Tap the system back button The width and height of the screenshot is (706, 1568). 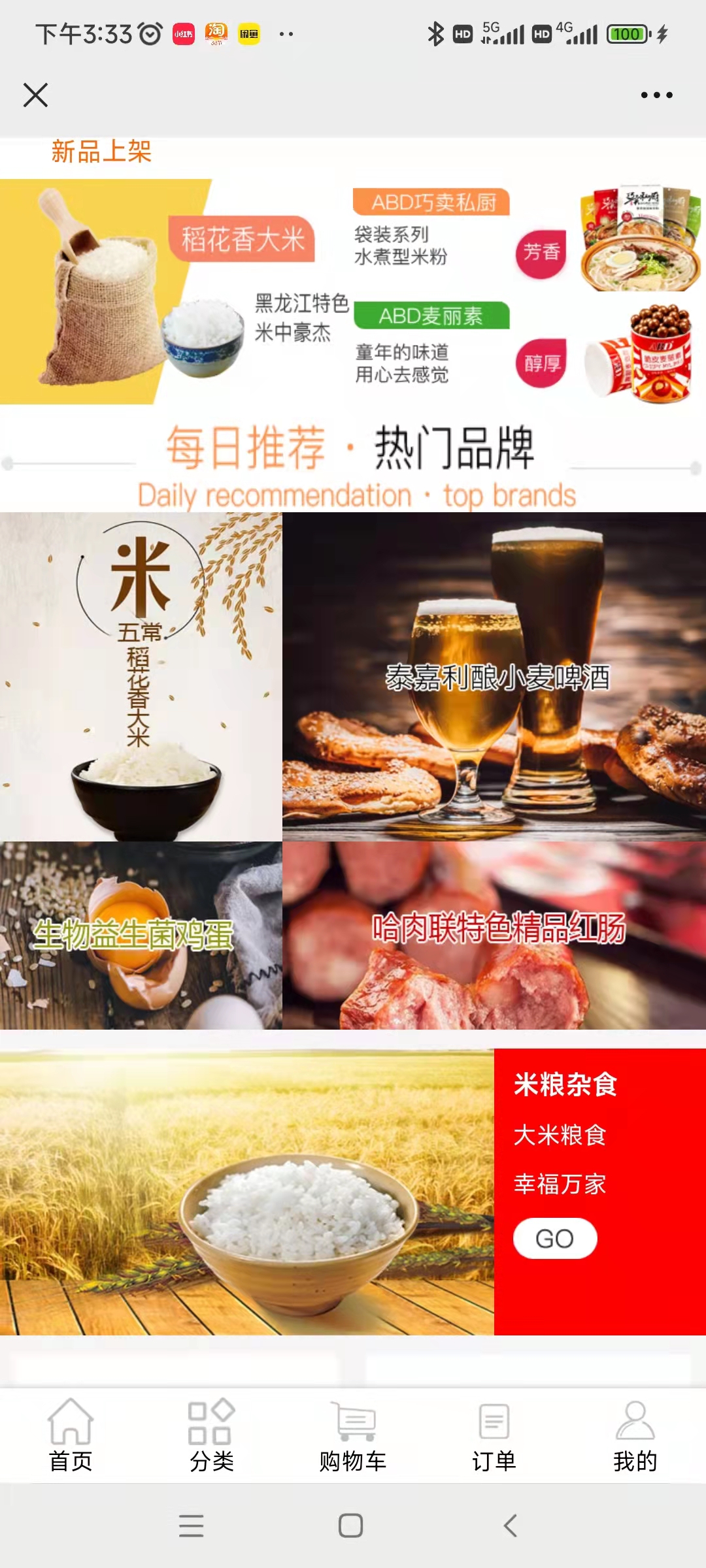click(511, 1526)
